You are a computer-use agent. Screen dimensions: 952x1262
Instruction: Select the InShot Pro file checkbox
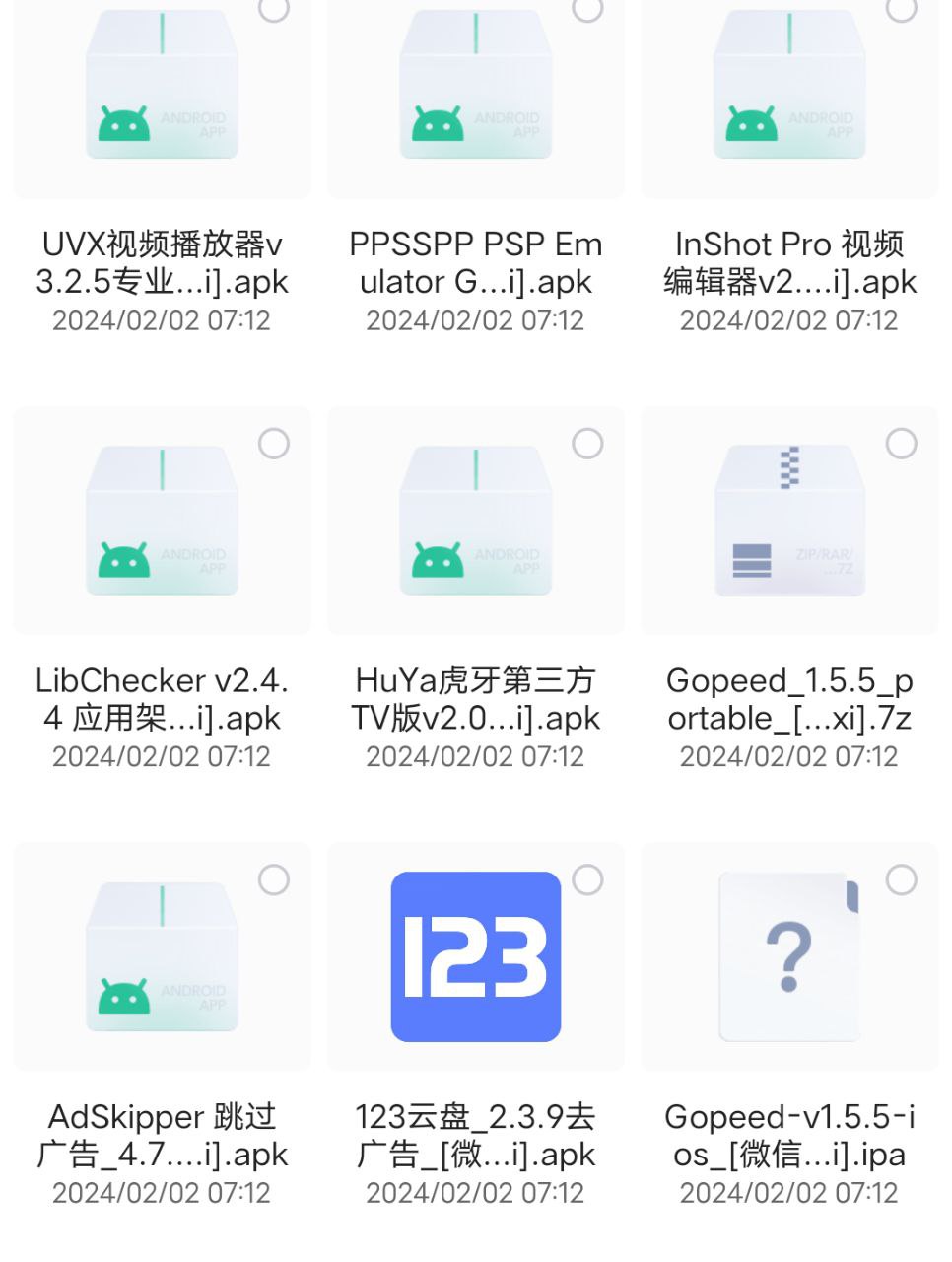901,12
